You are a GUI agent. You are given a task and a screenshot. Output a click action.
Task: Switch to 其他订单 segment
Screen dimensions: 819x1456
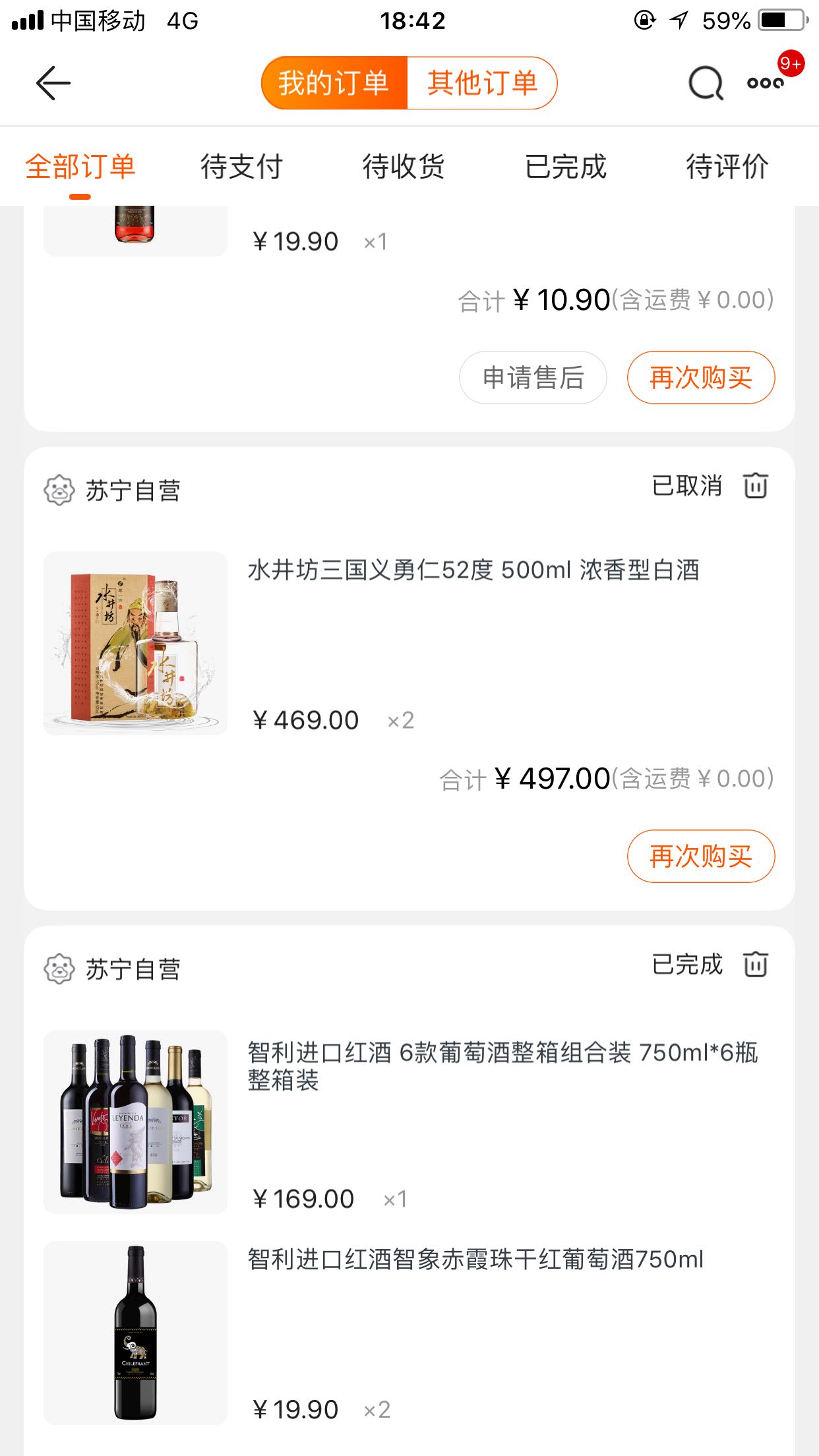(x=482, y=83)
